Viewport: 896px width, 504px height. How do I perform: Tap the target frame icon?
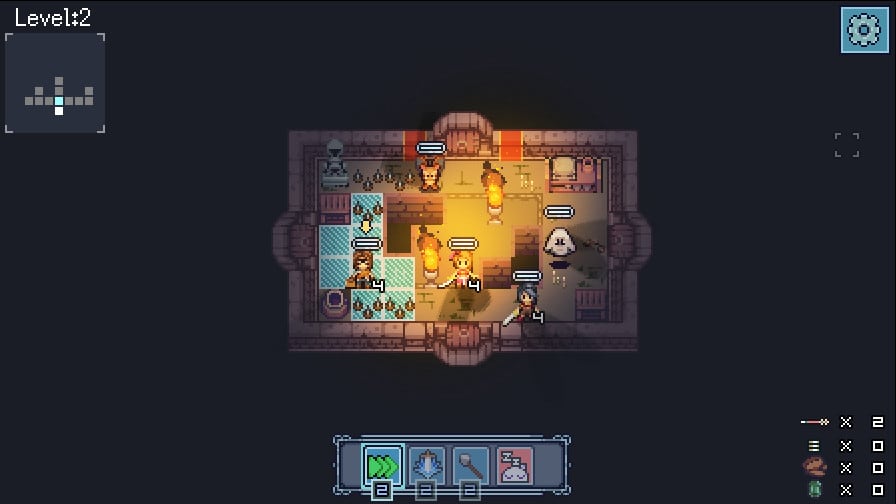pyautogui.click(x=847, y=145)
